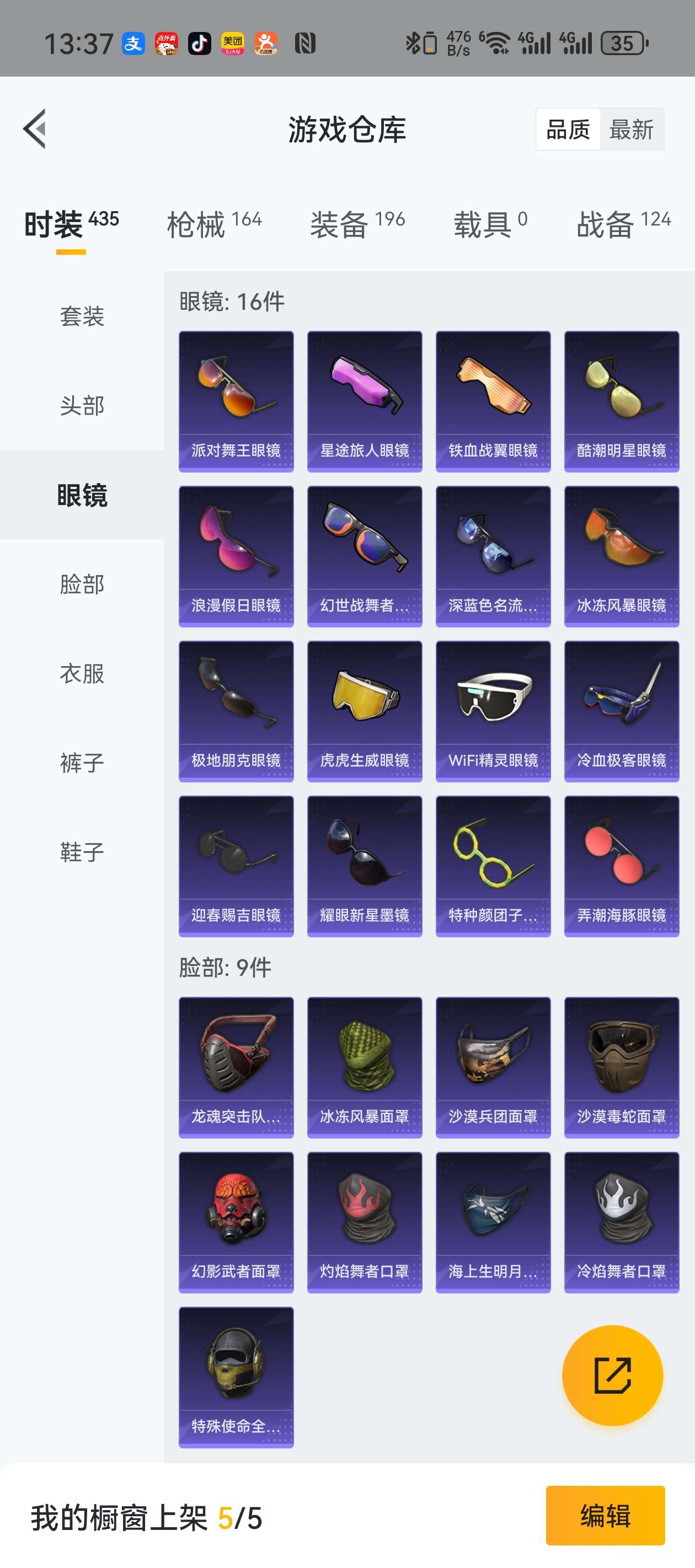Screen dimensions: 695x1568
Task: Switch to the 战备 tab
Action: pyautogui.click(x=623, y=224)
